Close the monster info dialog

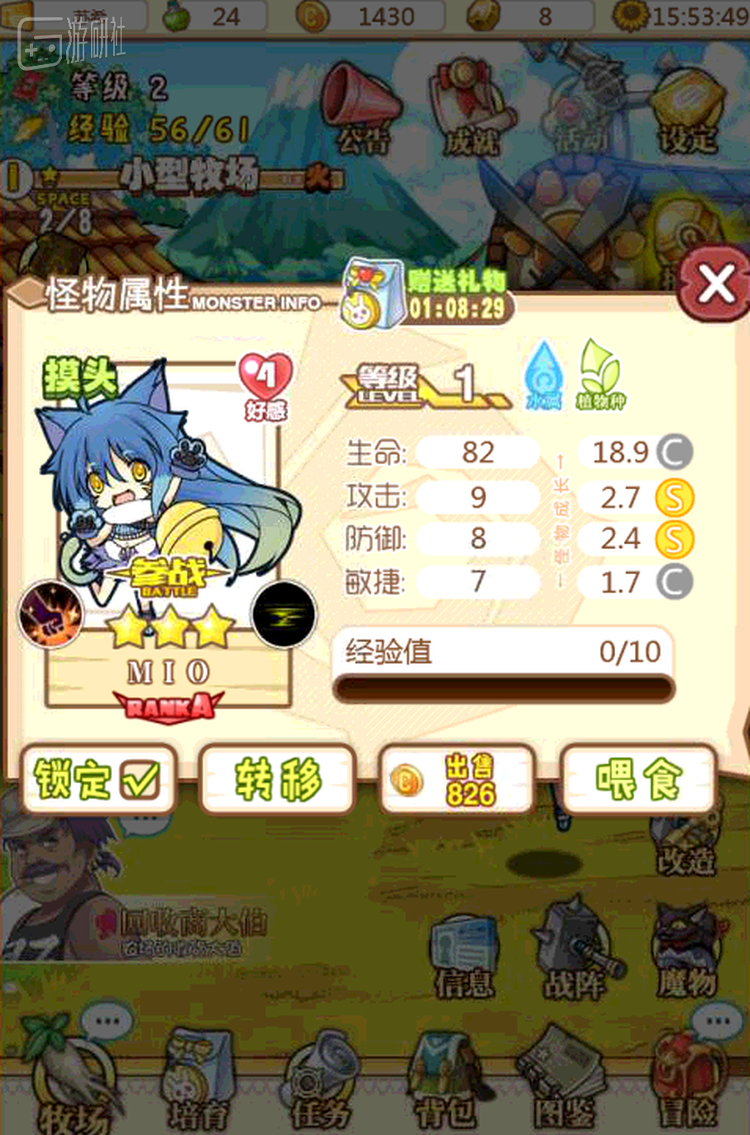716,285
